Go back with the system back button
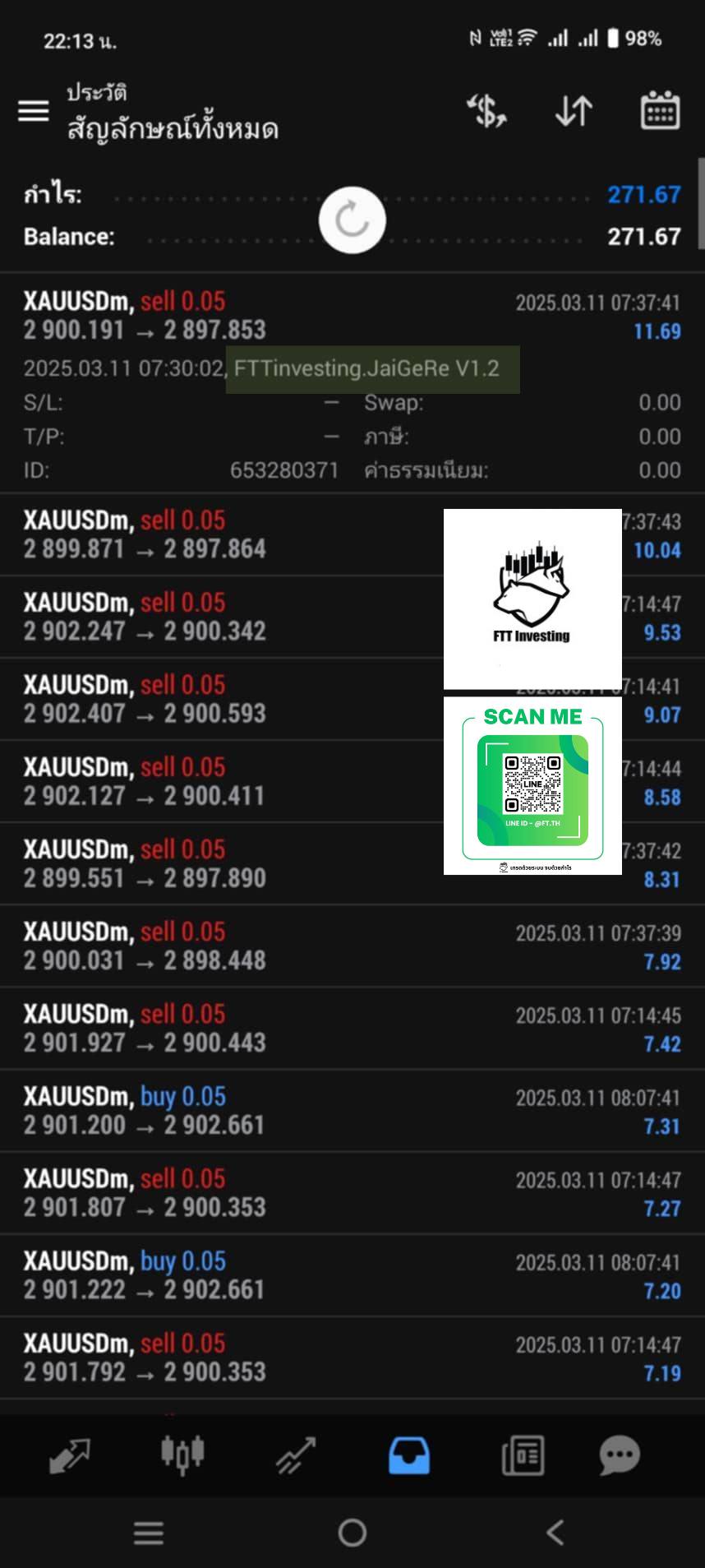This screenshot has width=705, height=1568. coord(555,1533)
